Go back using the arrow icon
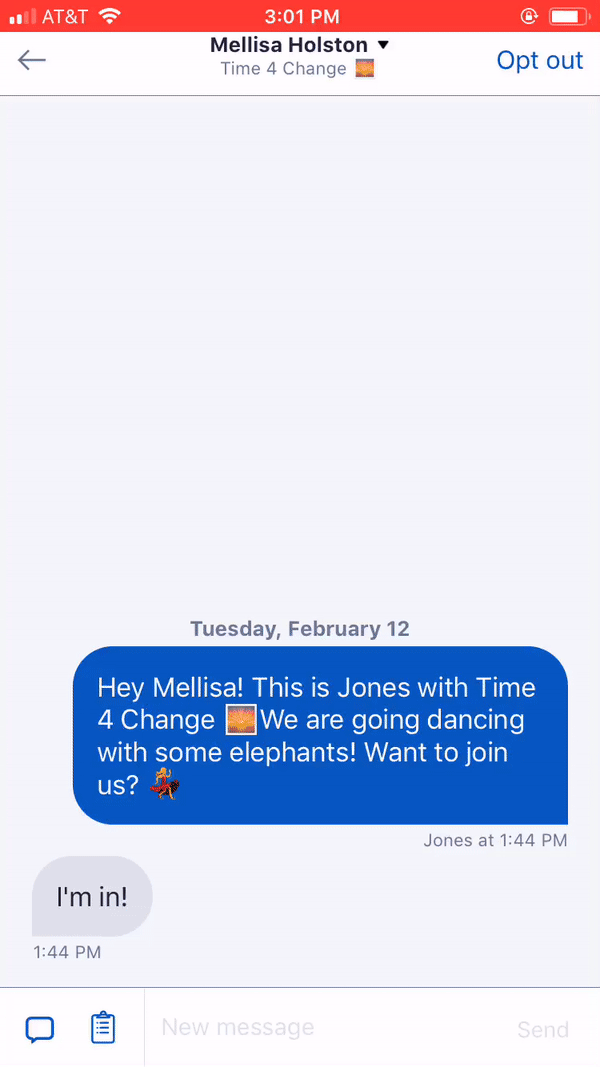 (31, 61)
